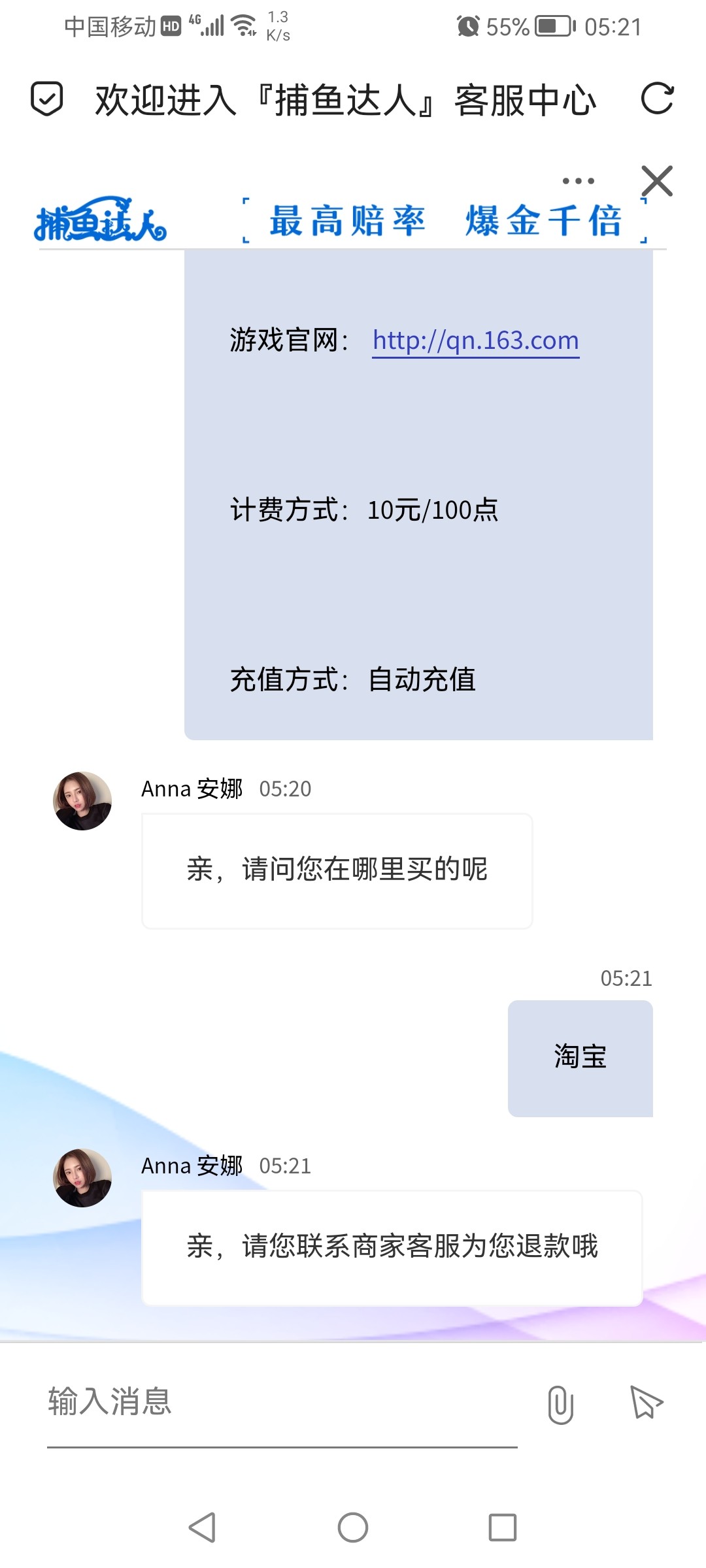Click the shield badge icon beside the title

(47, 99)
